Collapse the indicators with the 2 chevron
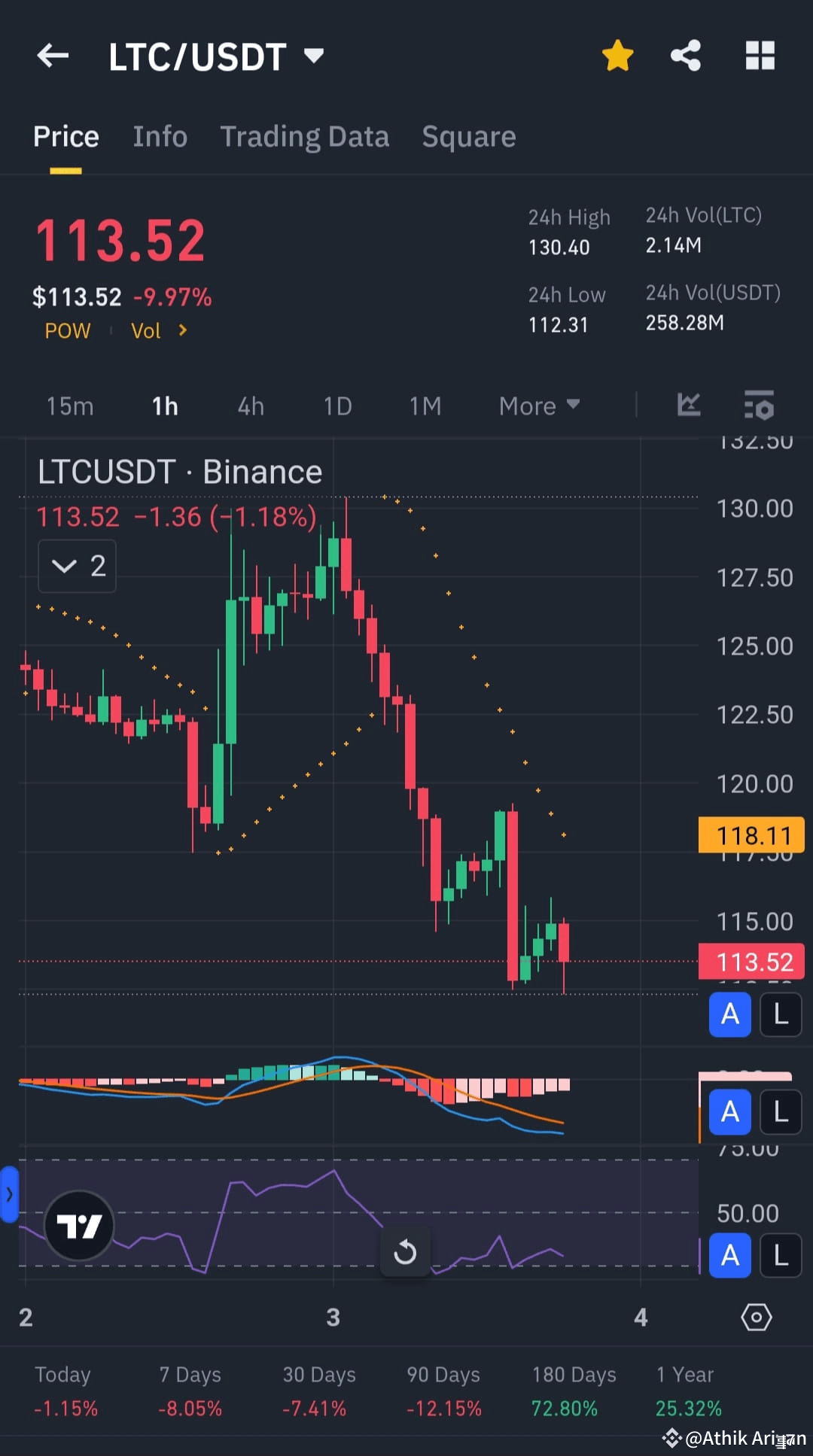Viewport: 813px width, 1456px height. [76, 566]
